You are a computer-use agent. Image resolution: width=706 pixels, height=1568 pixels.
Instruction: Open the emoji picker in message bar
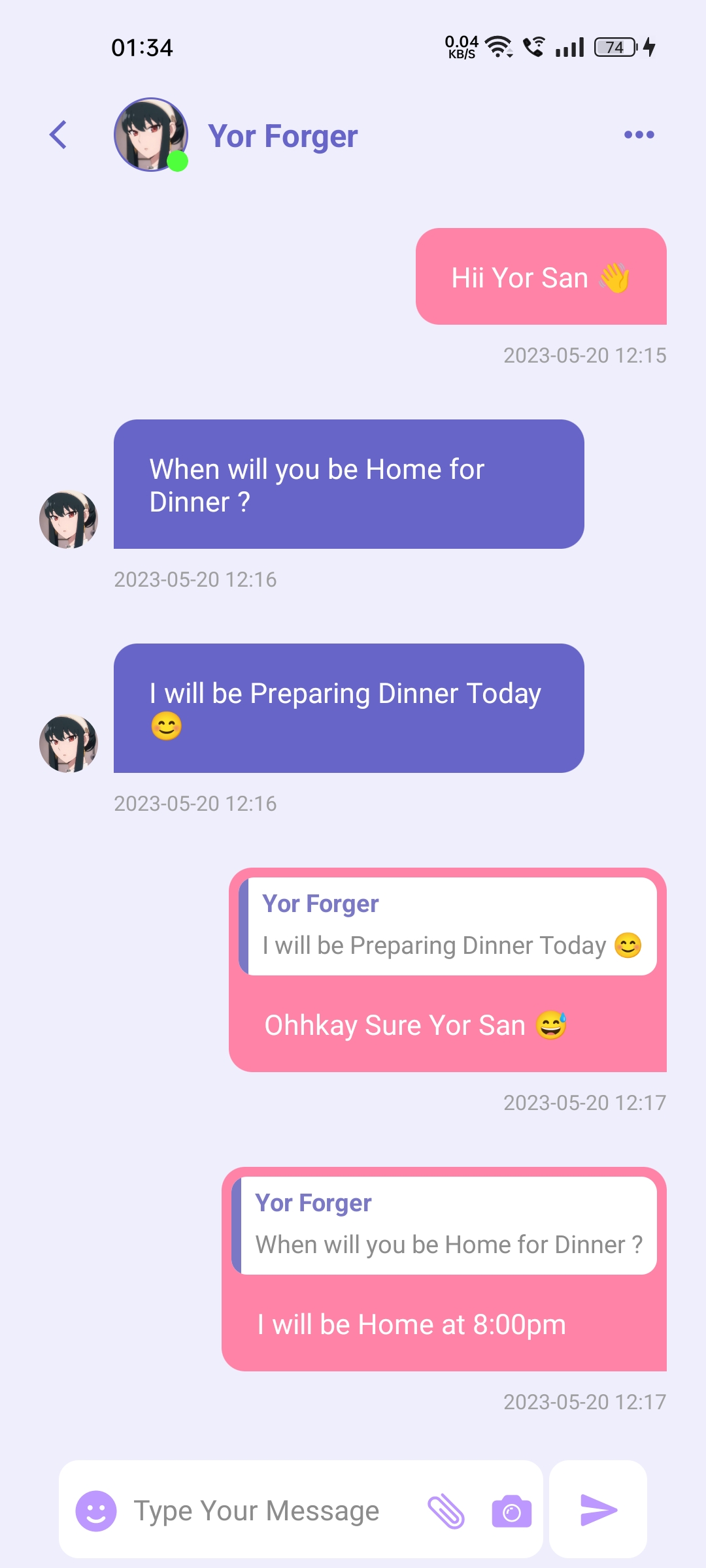click(x=97, y=1509)
